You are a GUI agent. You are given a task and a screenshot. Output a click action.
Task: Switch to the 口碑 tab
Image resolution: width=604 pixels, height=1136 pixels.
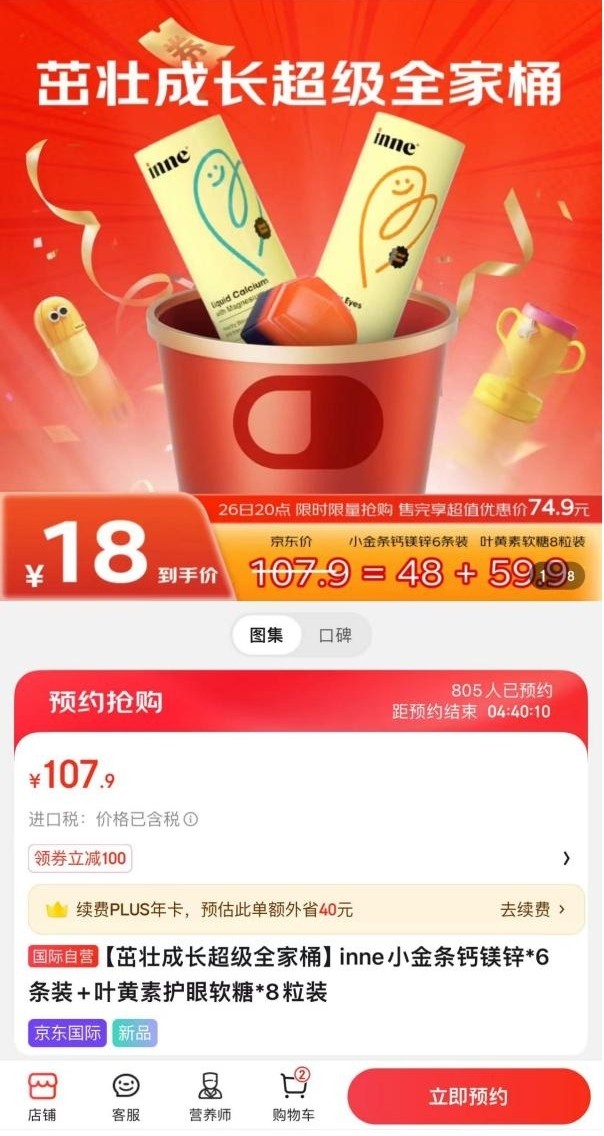[335, 635]
